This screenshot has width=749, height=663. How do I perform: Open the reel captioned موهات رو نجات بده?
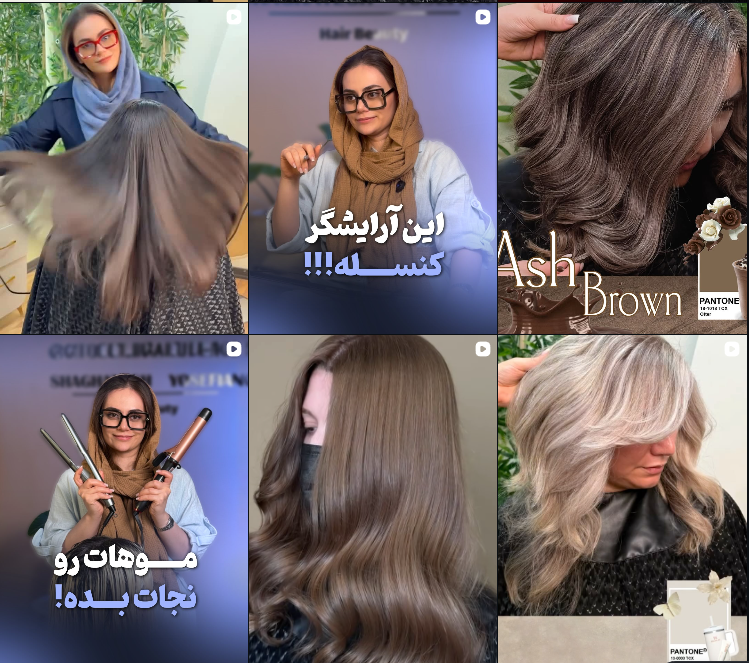tap(123, 499)
